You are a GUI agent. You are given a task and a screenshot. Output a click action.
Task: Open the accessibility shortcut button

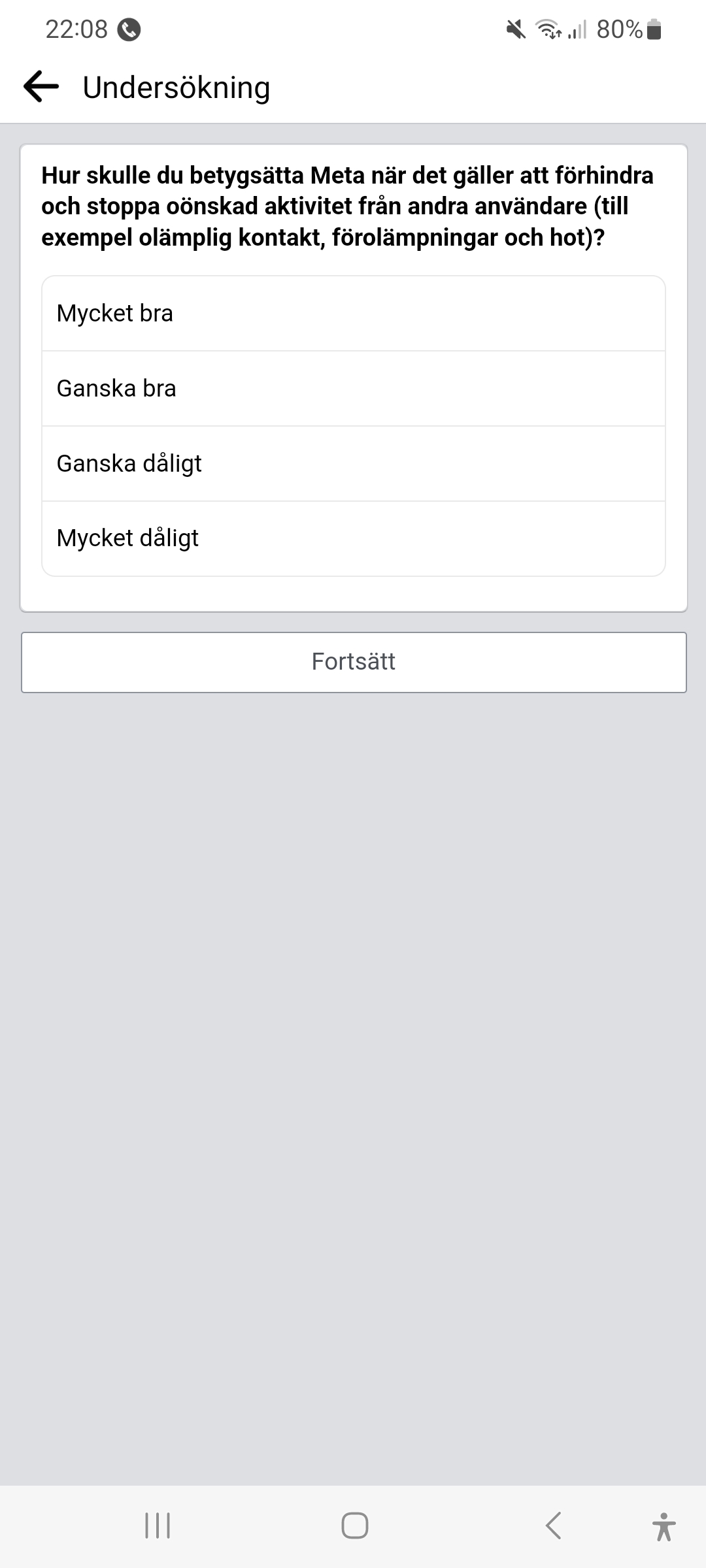pos(664,1526)
